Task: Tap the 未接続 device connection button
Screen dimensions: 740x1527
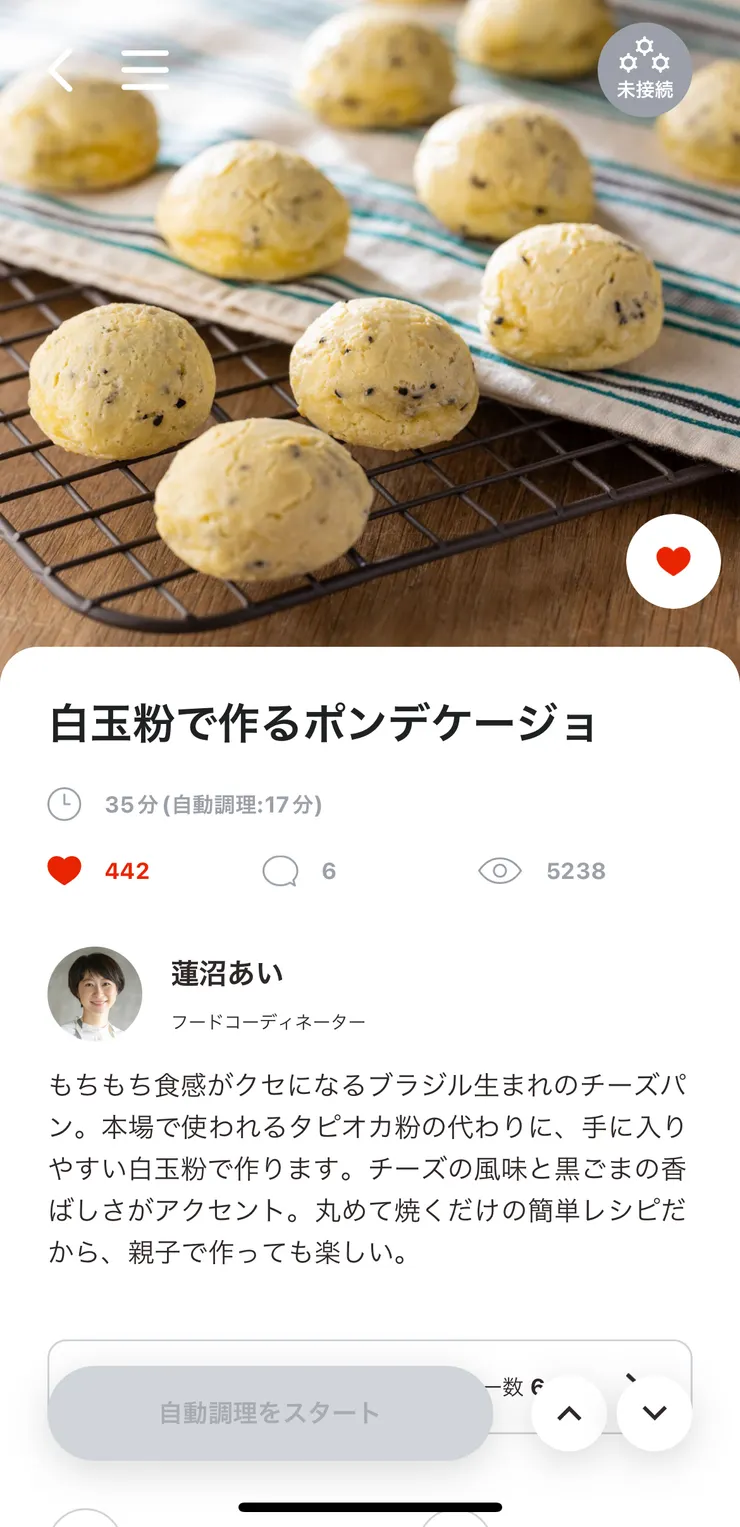Action: 644,70
